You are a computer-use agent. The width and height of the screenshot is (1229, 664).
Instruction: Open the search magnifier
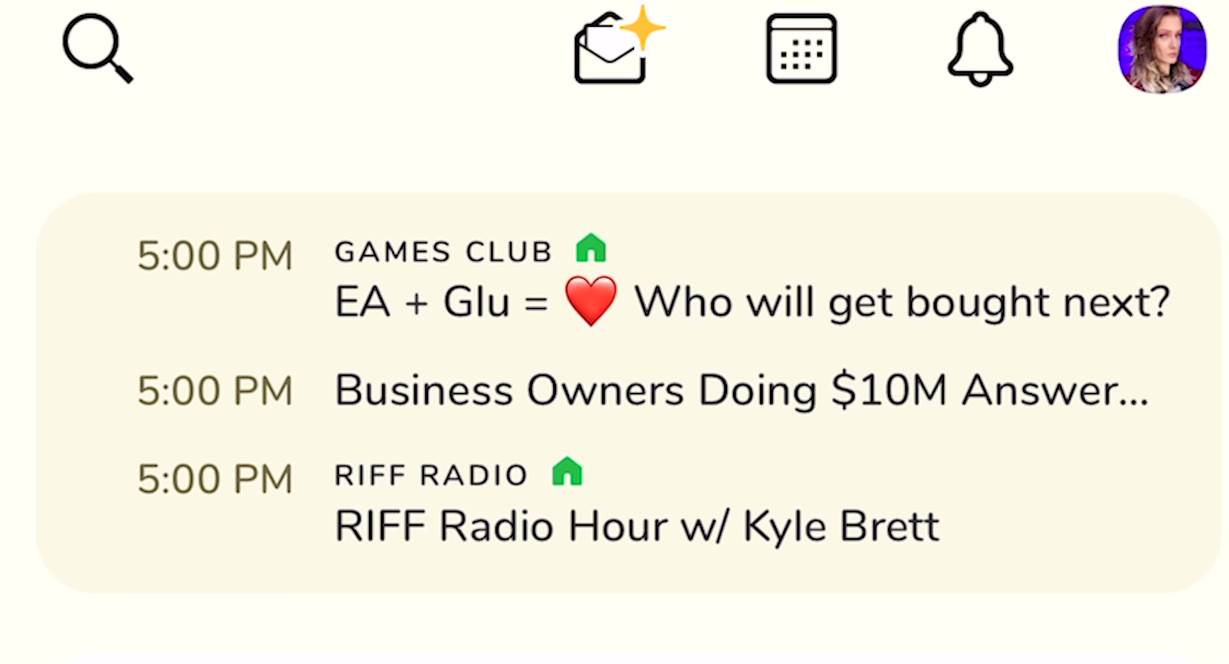tap(97, 49)
